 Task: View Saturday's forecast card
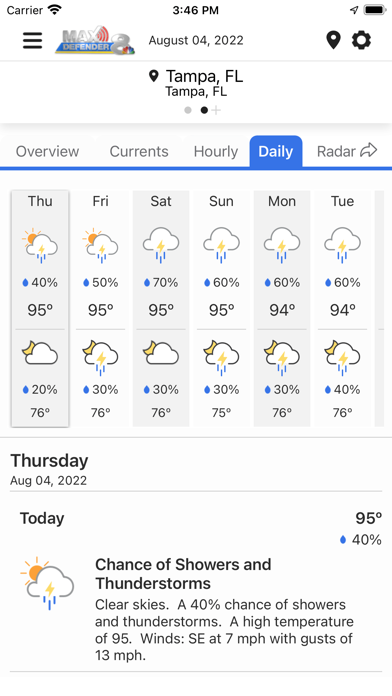pyautogui.click(x=161, y=308)
